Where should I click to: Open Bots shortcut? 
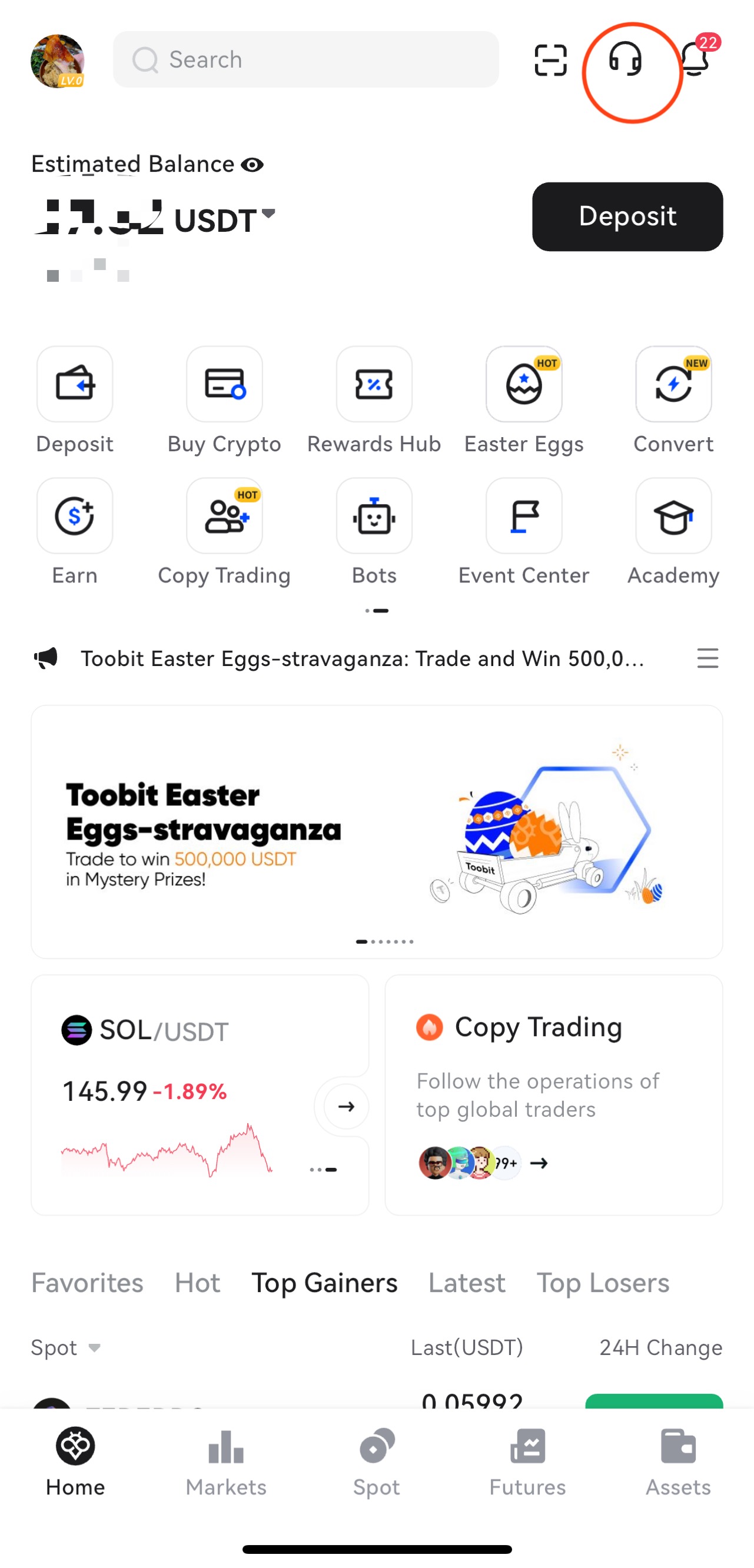[x=374, y=516]
